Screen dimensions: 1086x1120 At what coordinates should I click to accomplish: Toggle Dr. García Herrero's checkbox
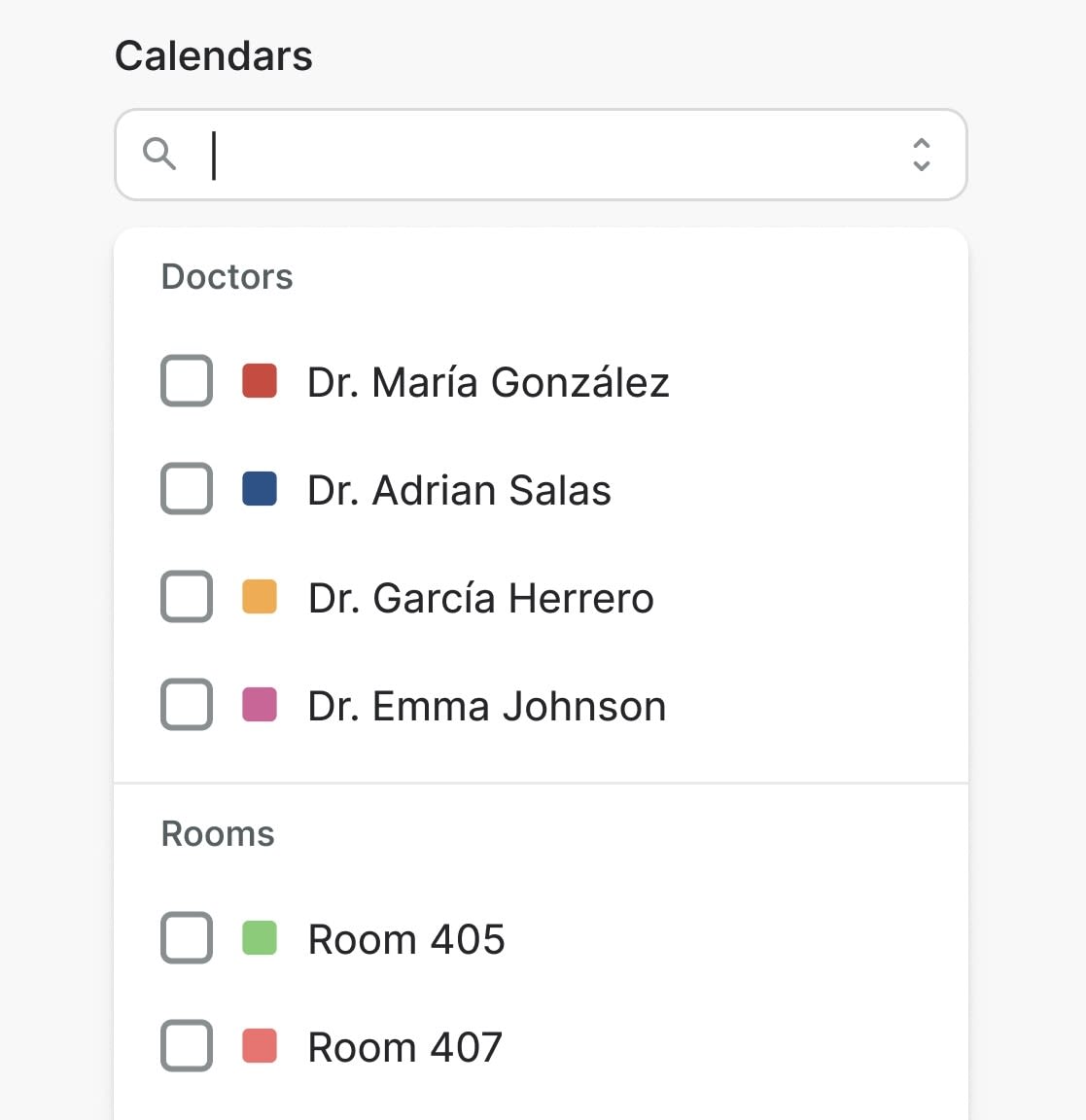pyautogui.click(x=186, y=597)
